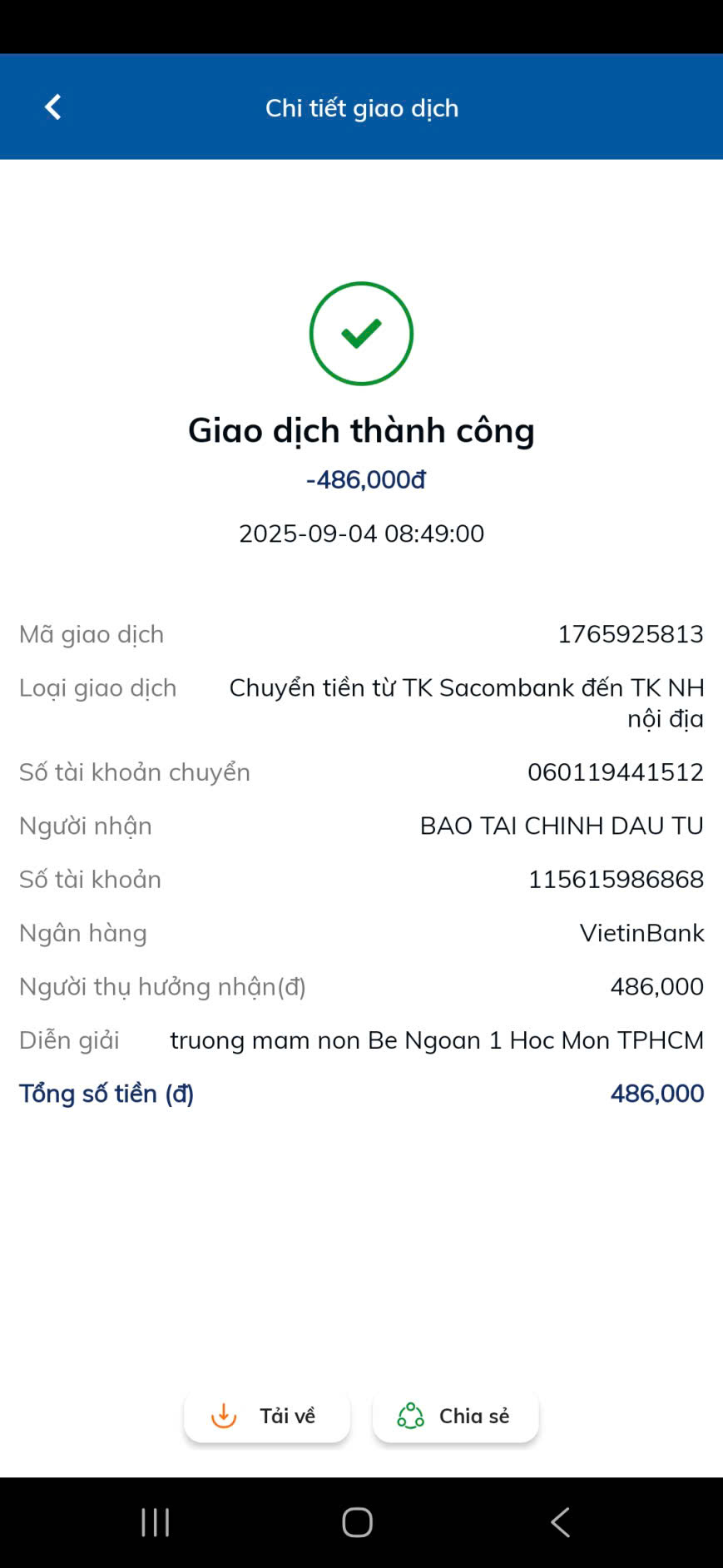The width and height of the screenshot is (723, 1568).
Task: Open recent apps from navigation bar
Action: click(x=156, y=1522)
